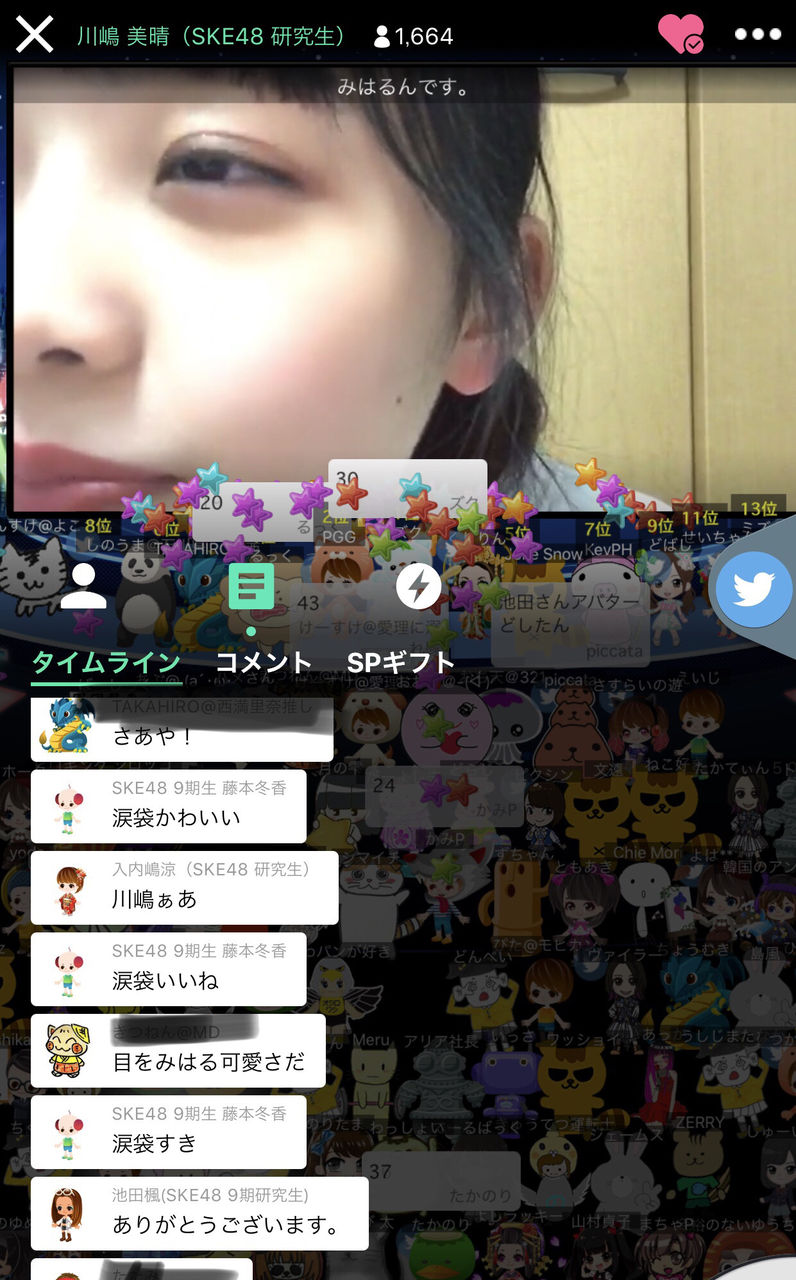Screen dimensions: 796x1280
Task: Open the 涙袋かわいい comment by 藤本冬香
Action: [x=168, y=806]
